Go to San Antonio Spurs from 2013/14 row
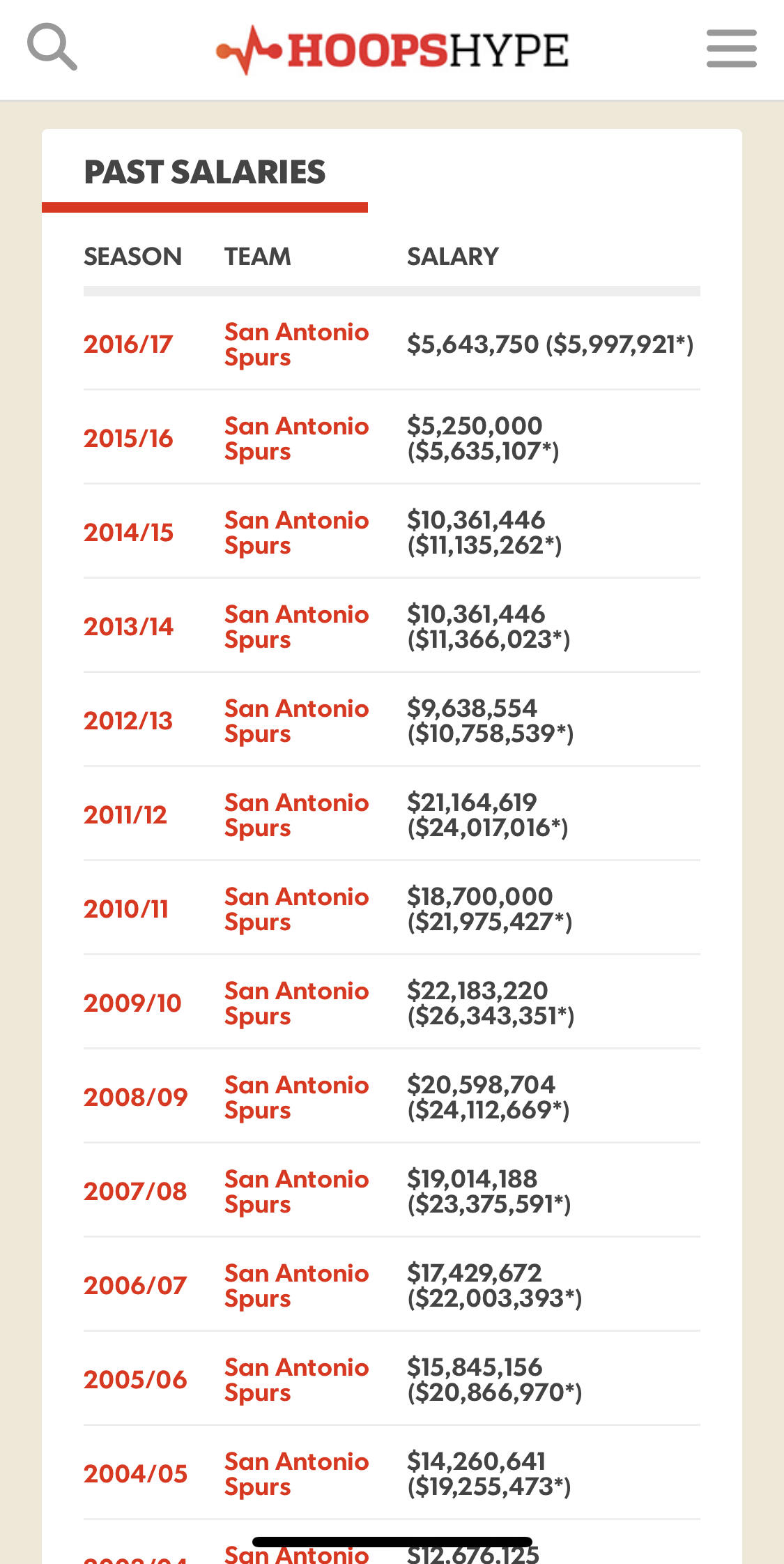The image size is (784, 1564). 296,627
